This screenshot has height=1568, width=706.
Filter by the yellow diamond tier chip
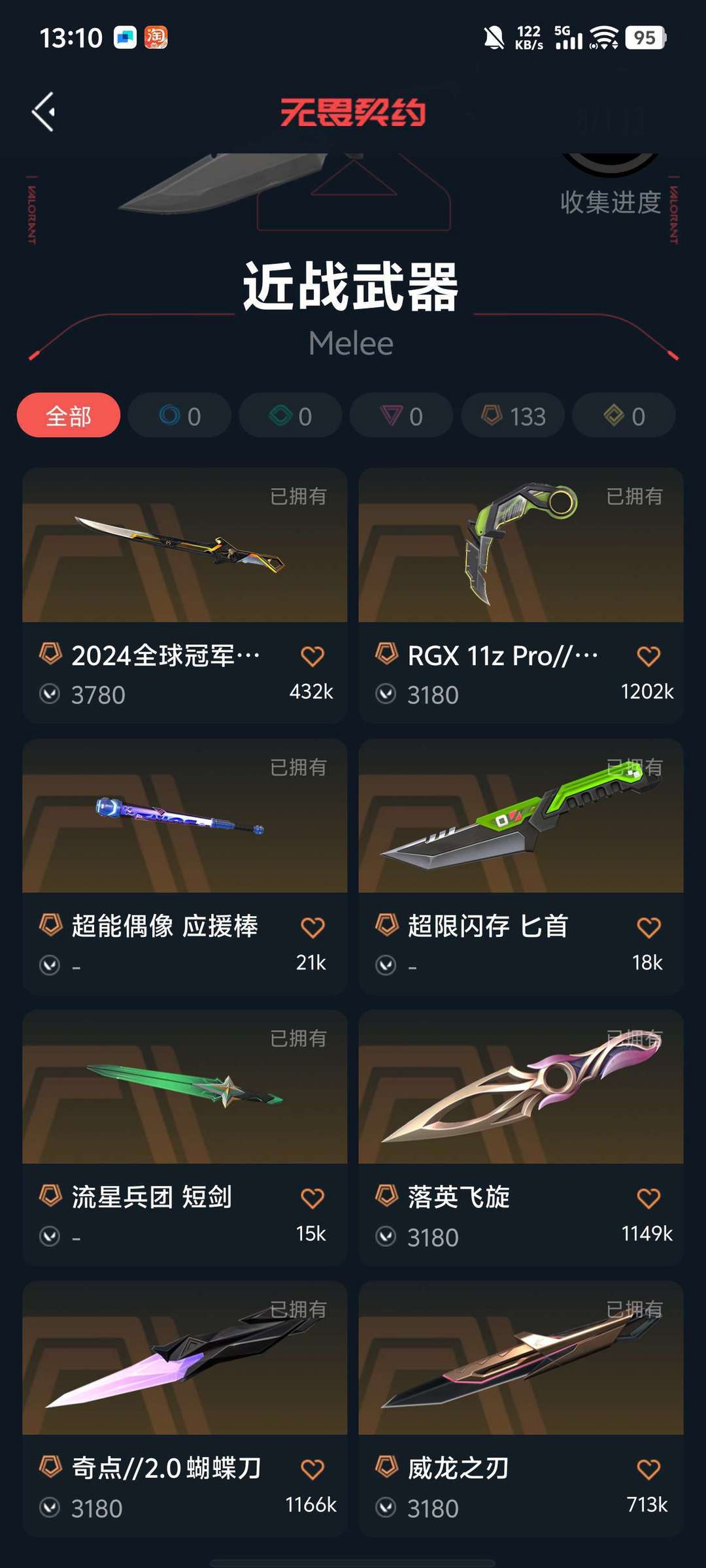point(624,416)
